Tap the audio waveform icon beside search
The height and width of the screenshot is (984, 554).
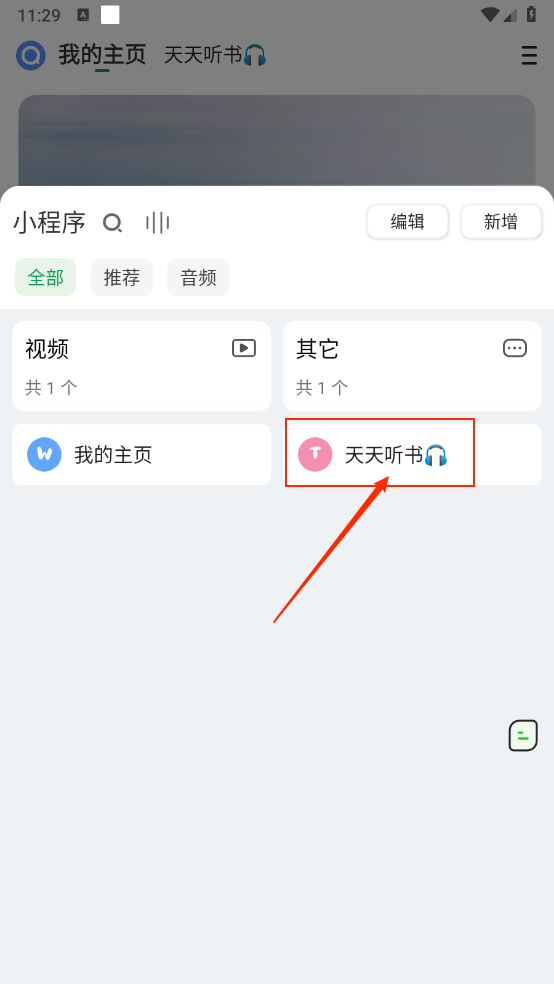point(157,223)
